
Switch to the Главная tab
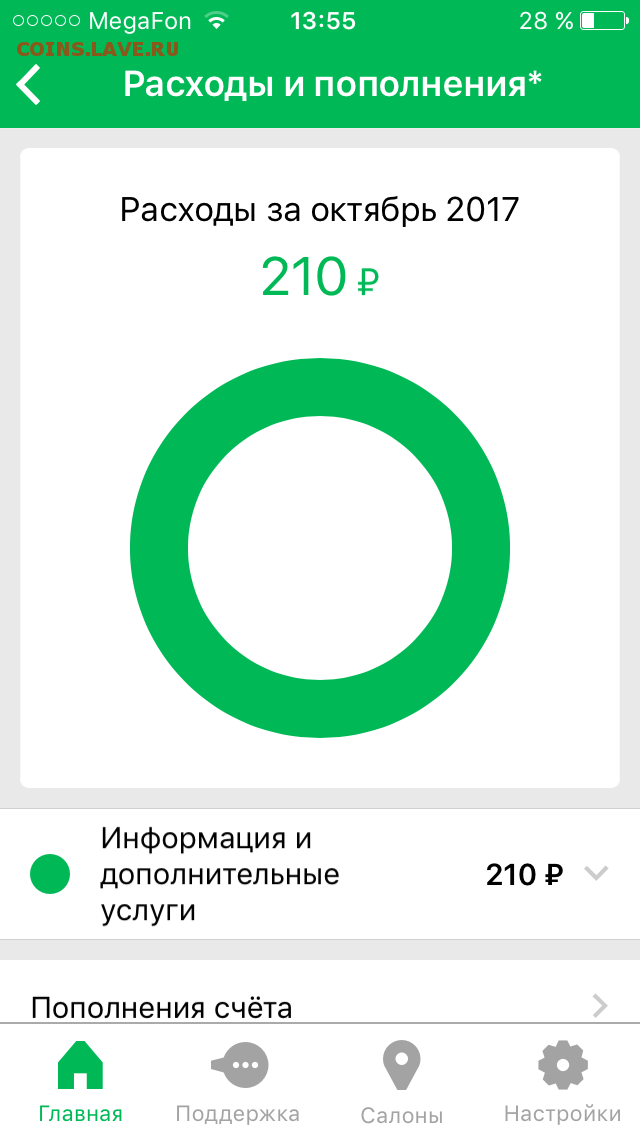coord(80,1080)
